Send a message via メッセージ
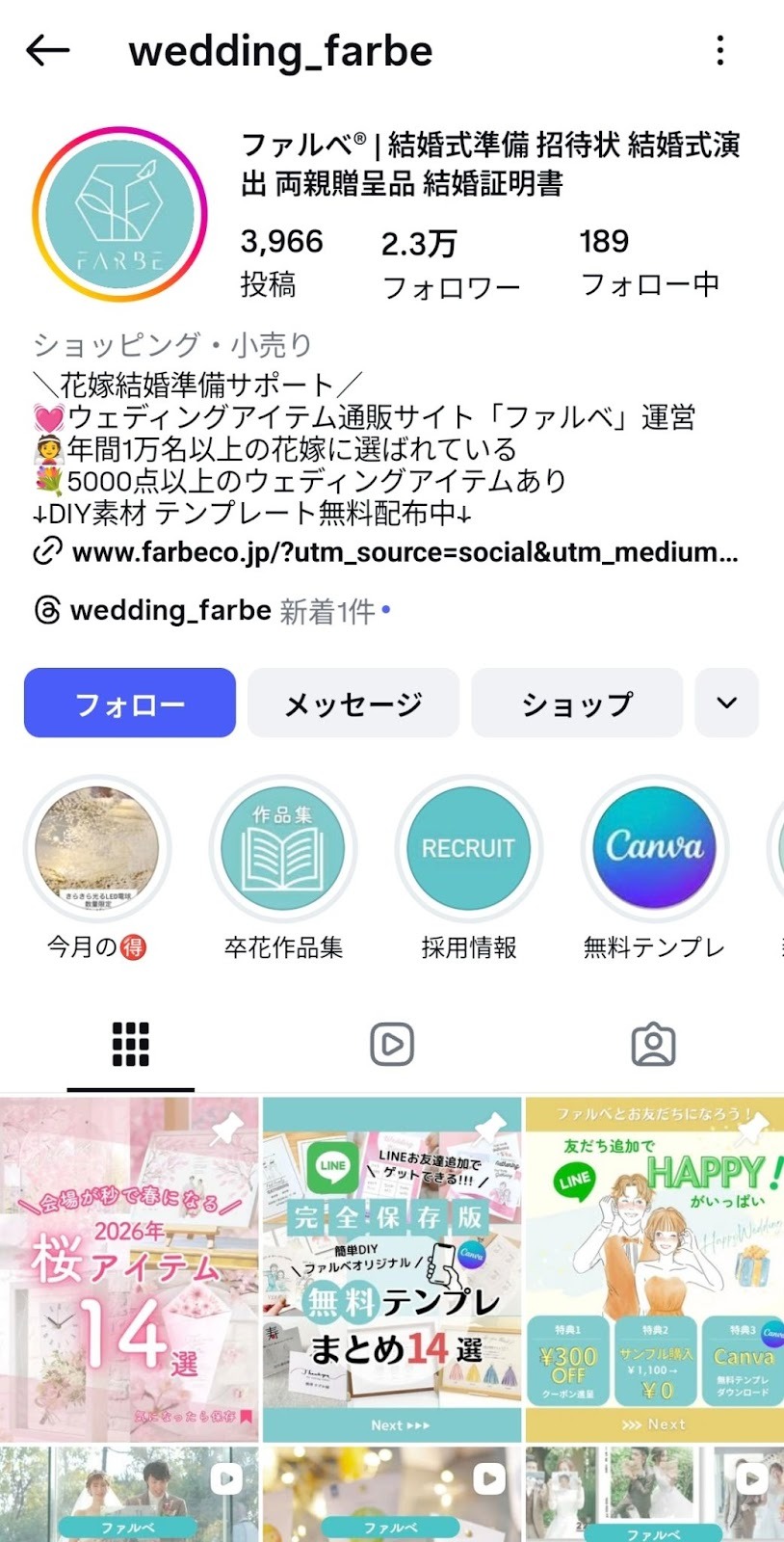 [353, 704]
